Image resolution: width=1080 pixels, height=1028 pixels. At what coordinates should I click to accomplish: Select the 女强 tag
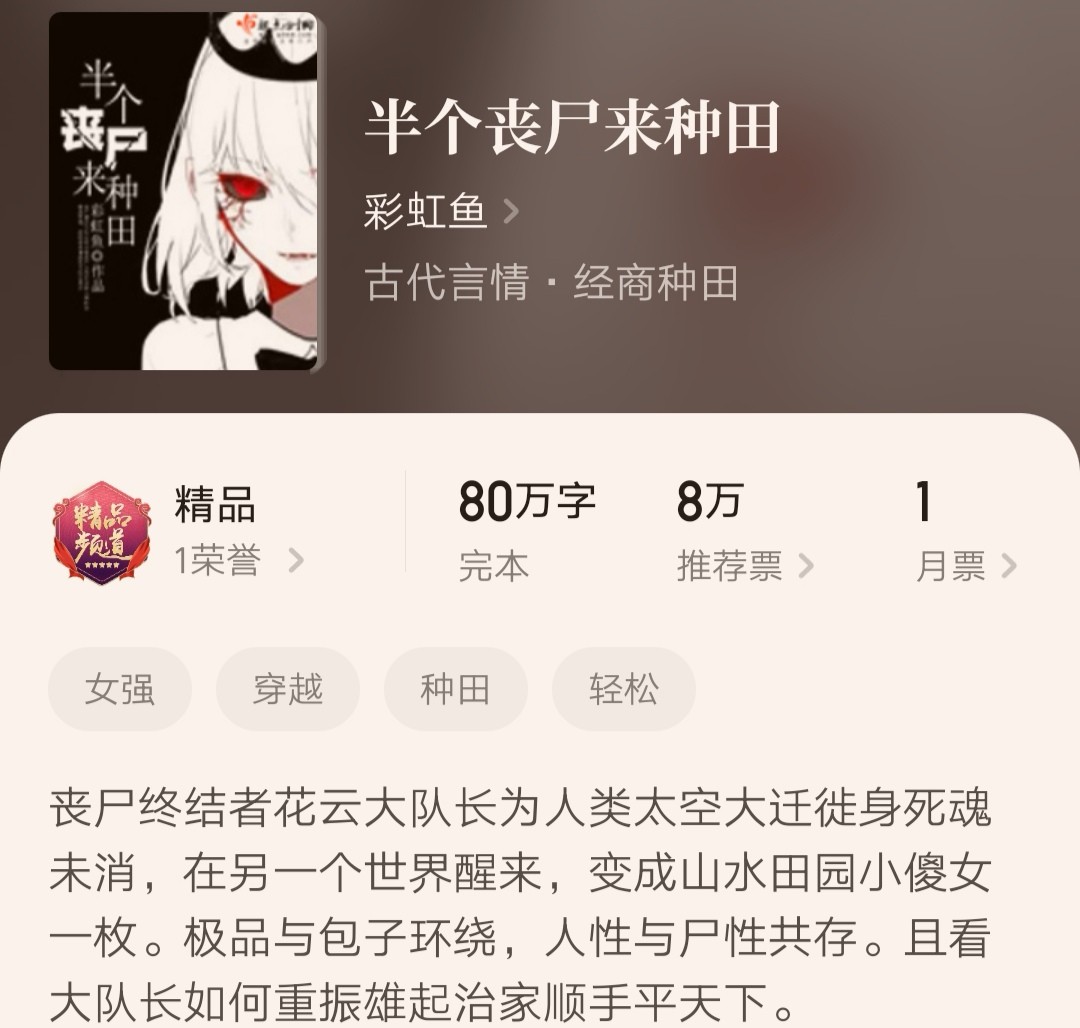(x=120, y=689)
